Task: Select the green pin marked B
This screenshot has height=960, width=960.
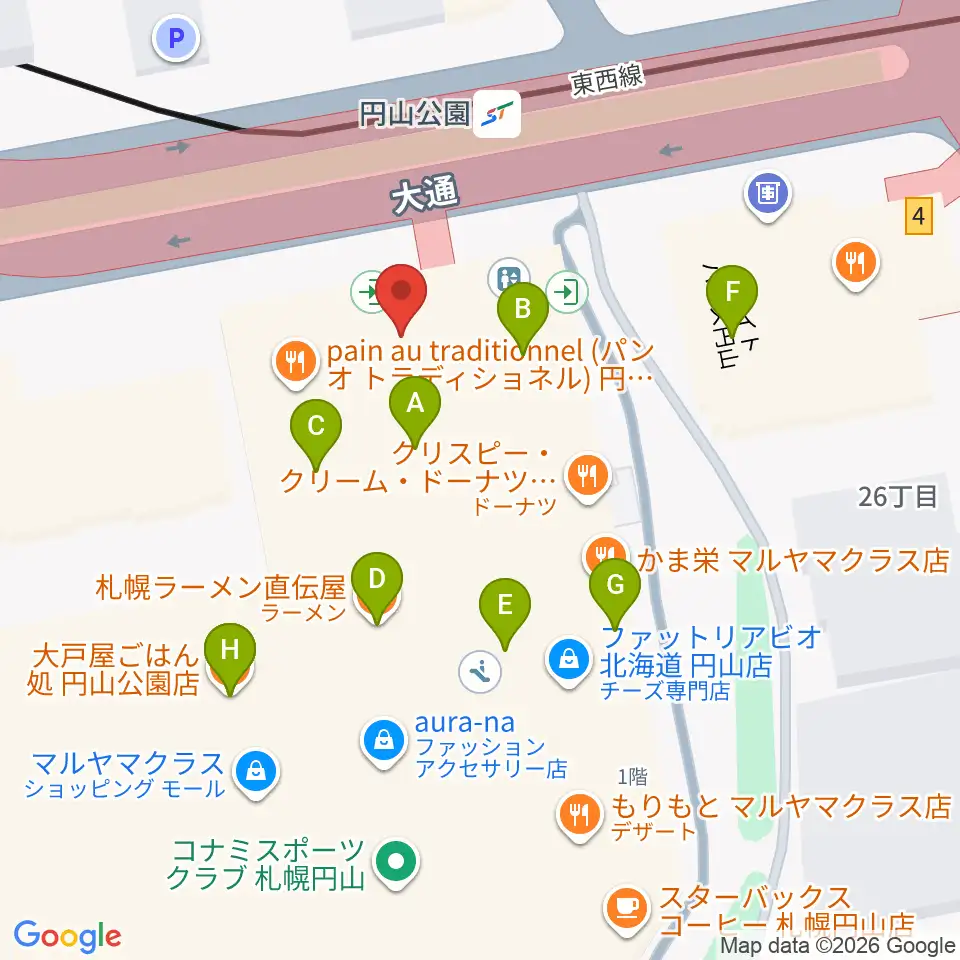Action: (x=523, y=309)
